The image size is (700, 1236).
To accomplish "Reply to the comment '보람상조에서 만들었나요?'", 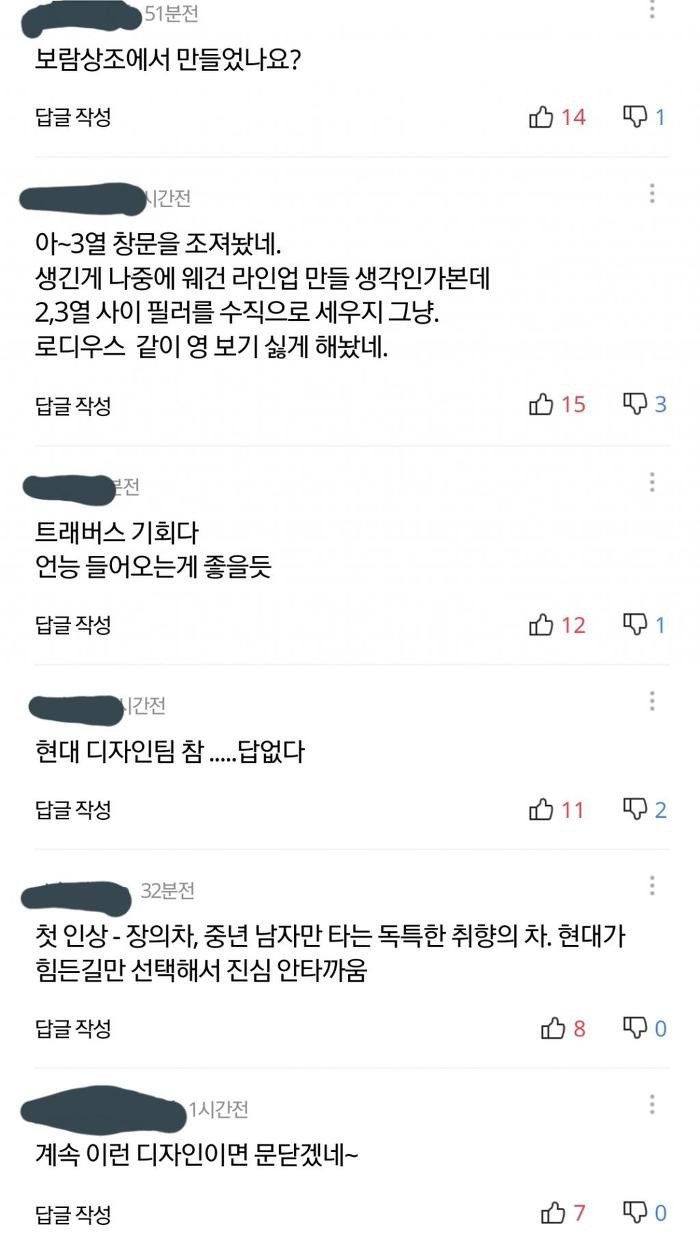I will coord(73,117).
